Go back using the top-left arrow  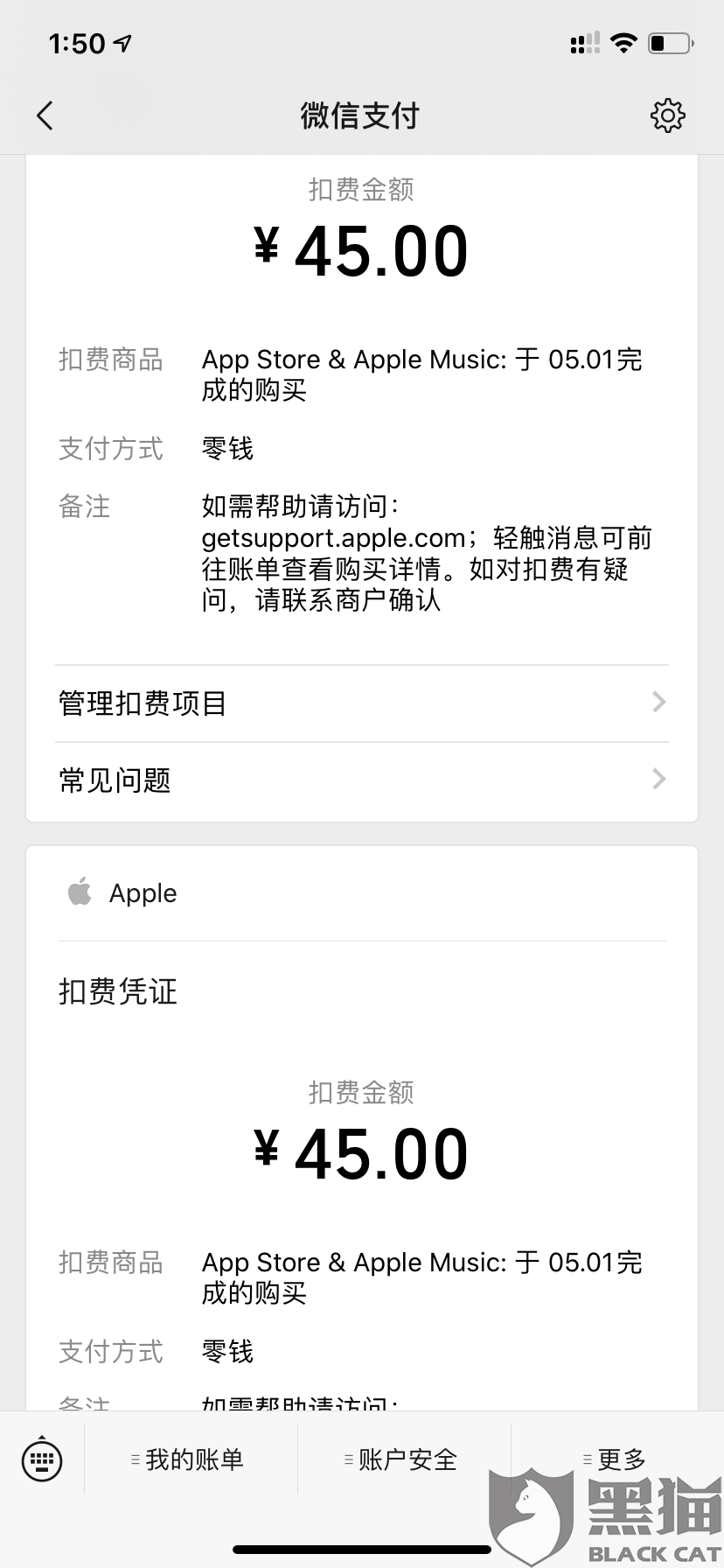45,115
